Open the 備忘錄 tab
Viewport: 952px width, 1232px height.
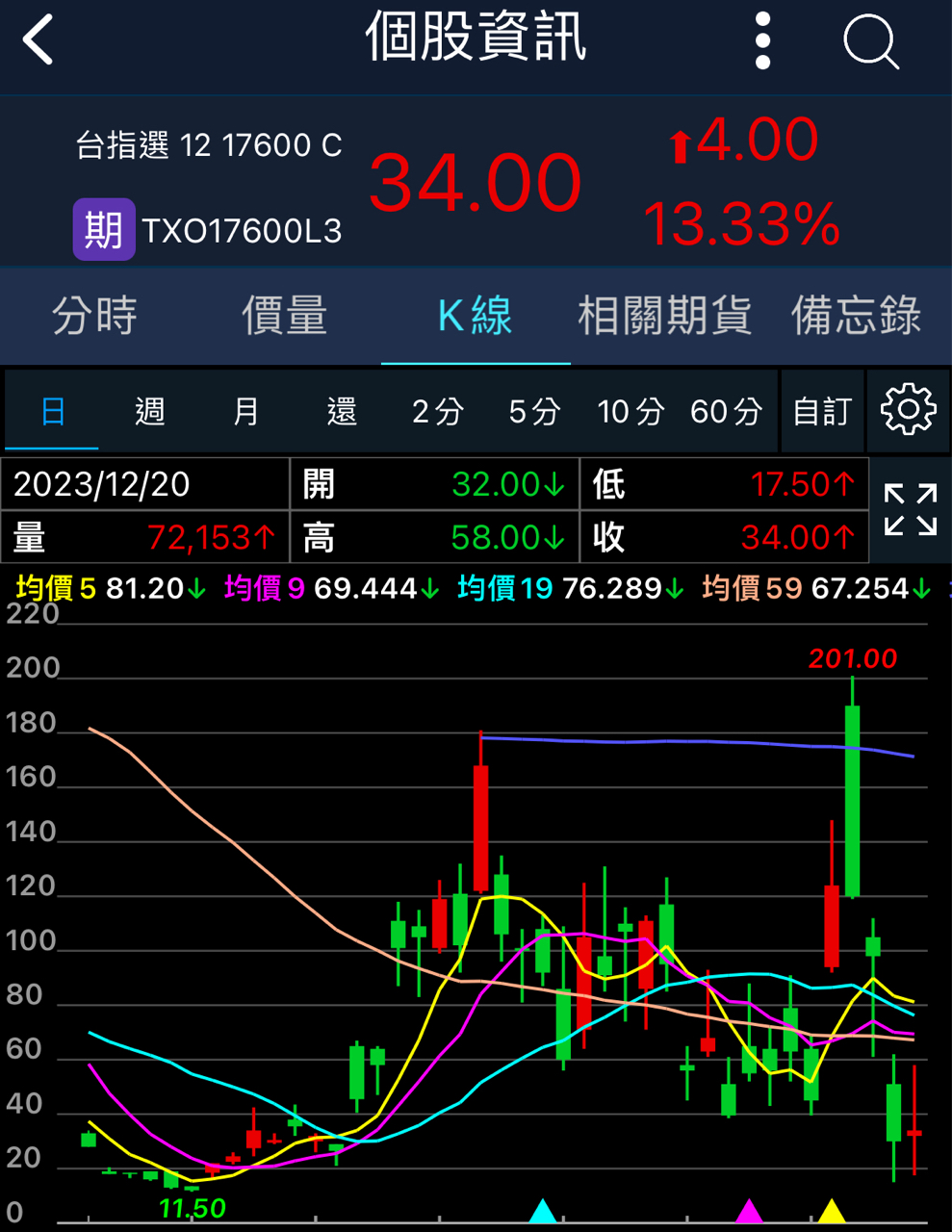[x=856, y=316]
